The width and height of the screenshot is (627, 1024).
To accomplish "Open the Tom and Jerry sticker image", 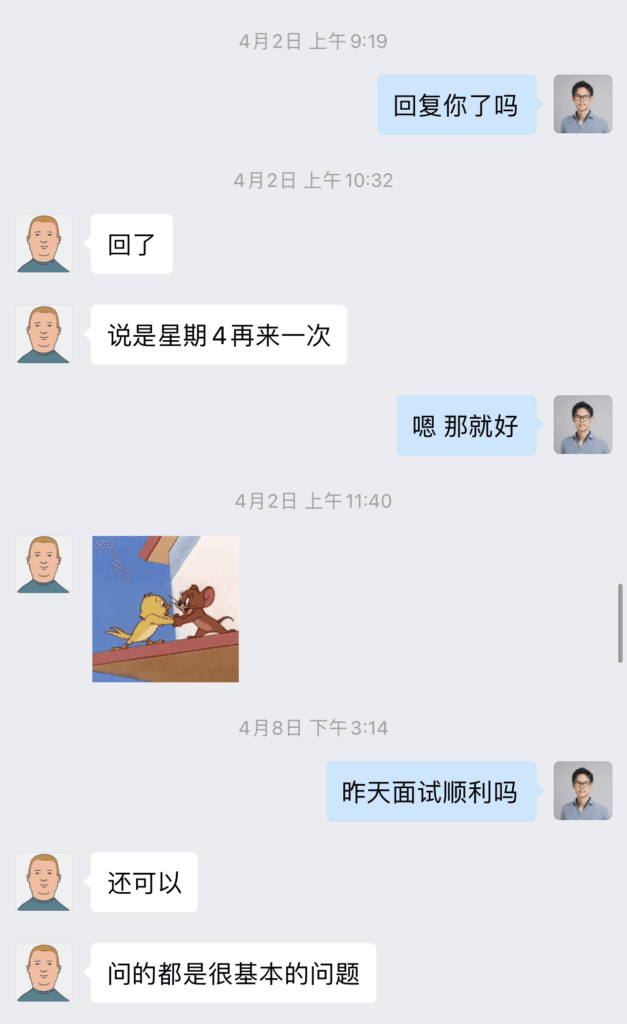I will pyautogui.click(x=165, y=608).
